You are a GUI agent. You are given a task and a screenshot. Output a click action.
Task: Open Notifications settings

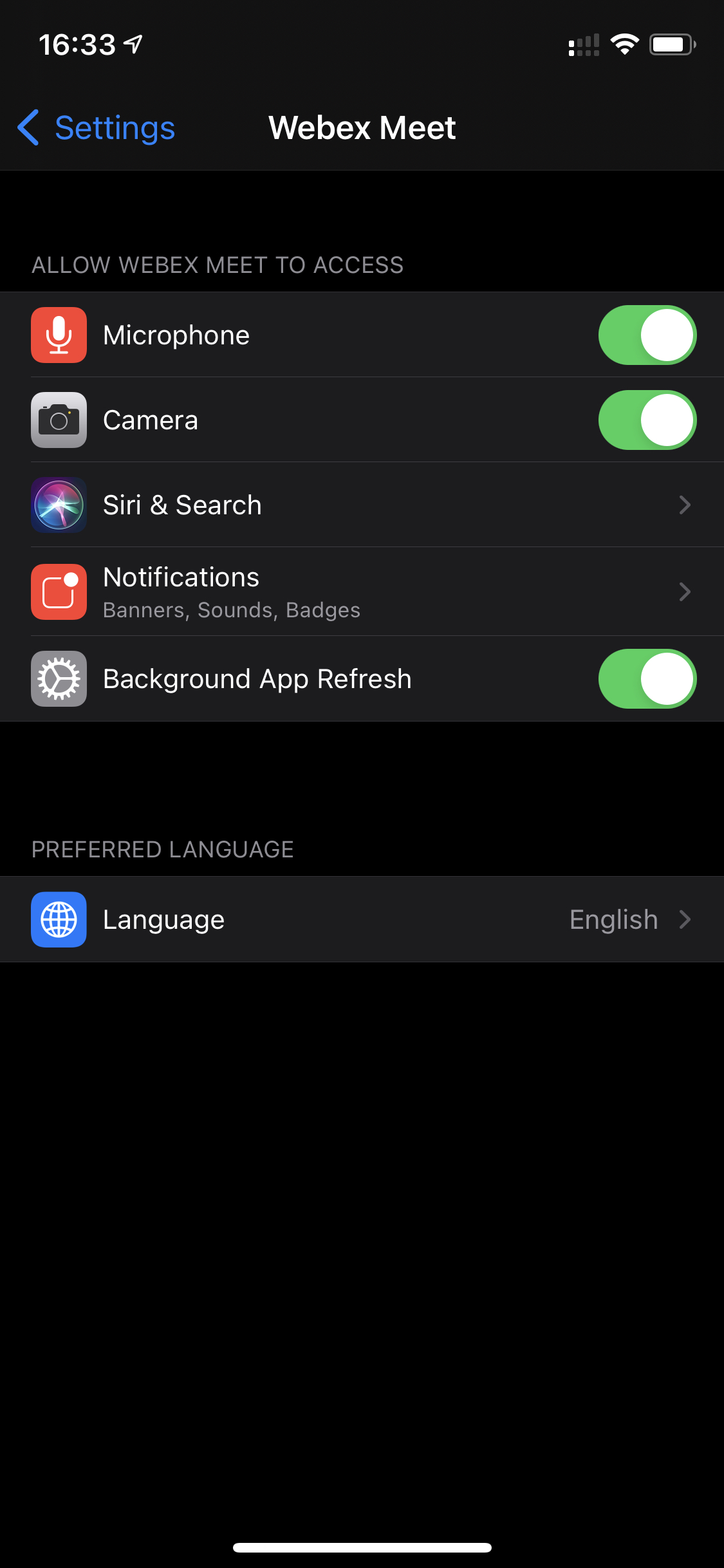click(x=362, y=592)
